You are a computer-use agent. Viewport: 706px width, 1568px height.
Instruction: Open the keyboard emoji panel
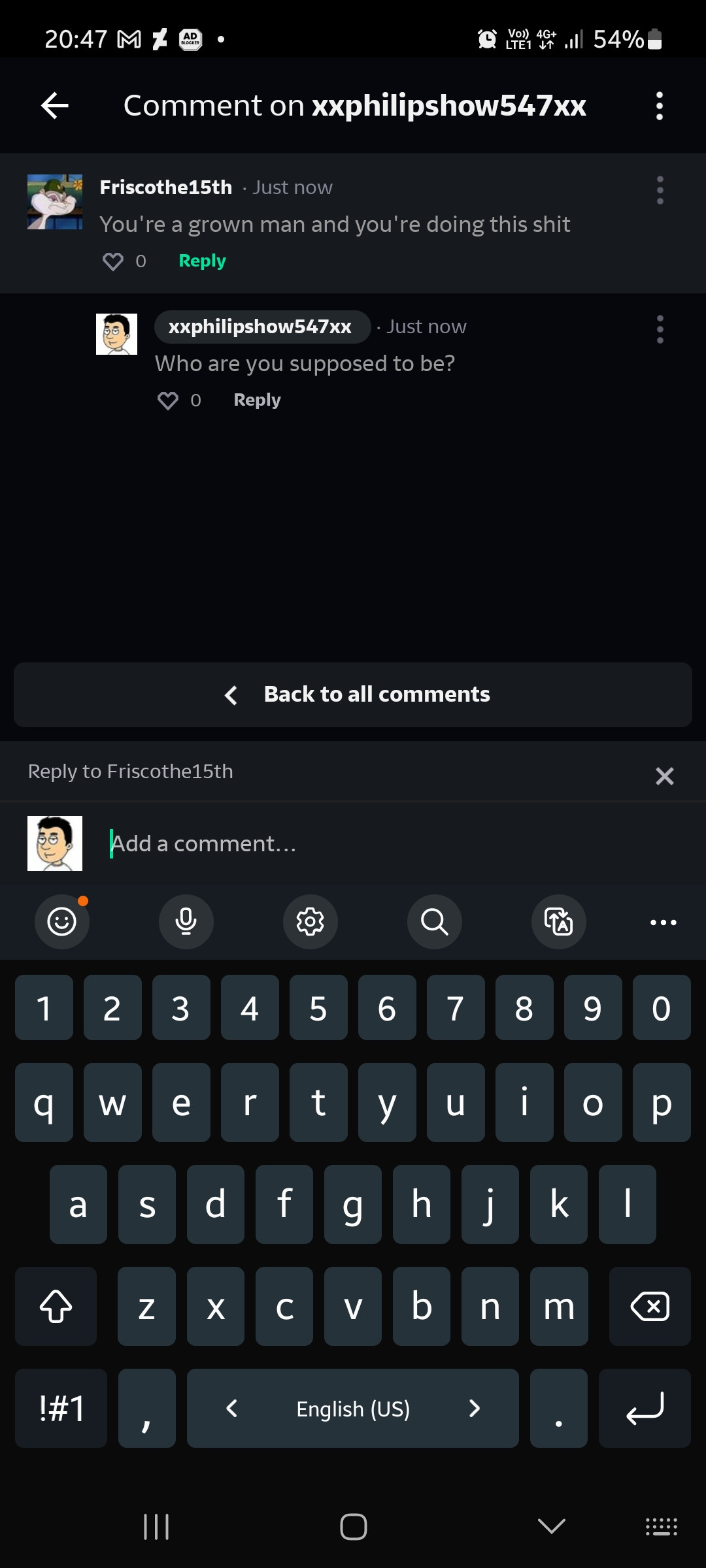coord(62,922)
